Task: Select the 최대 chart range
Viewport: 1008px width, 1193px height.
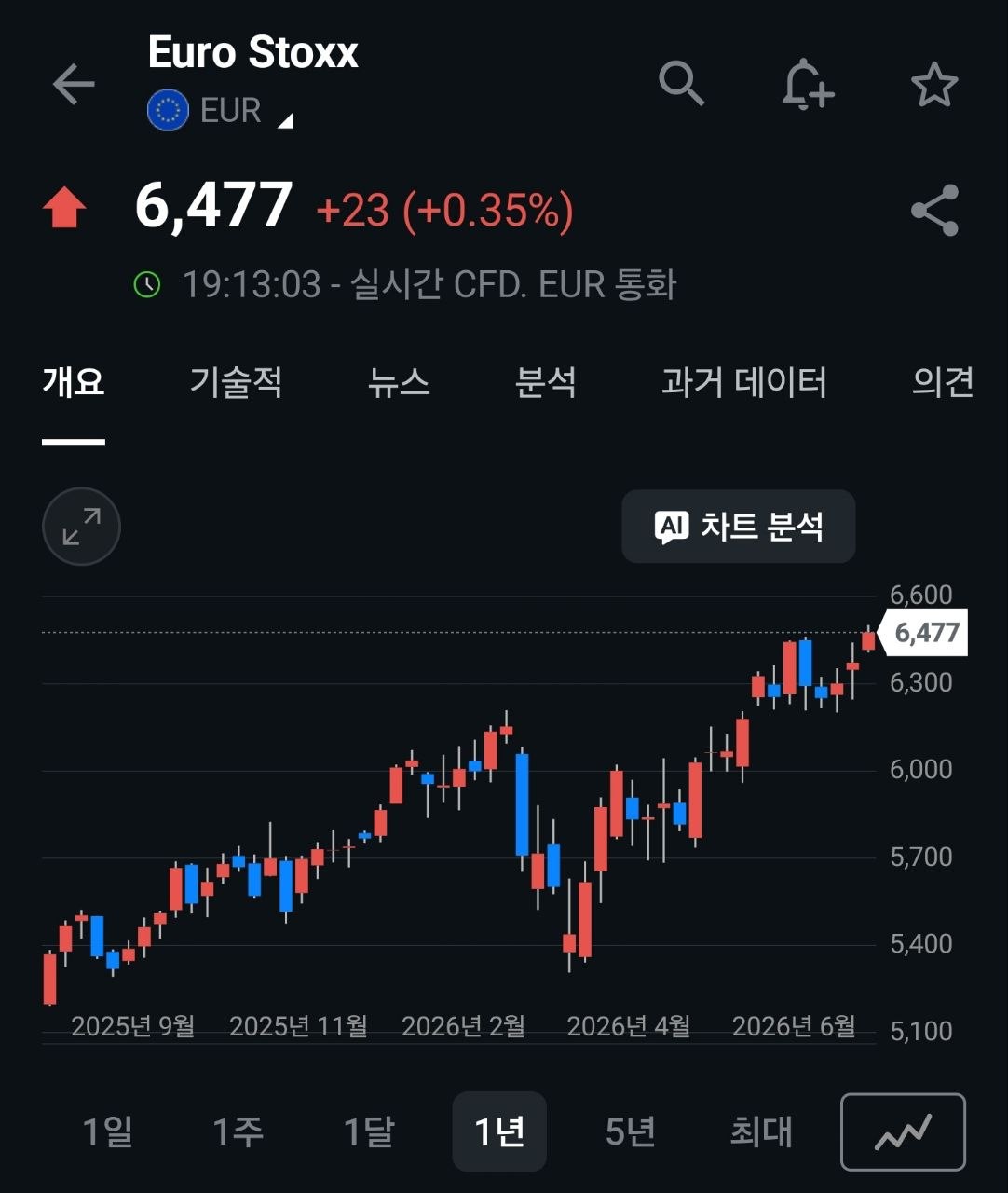Action: 761,1131
